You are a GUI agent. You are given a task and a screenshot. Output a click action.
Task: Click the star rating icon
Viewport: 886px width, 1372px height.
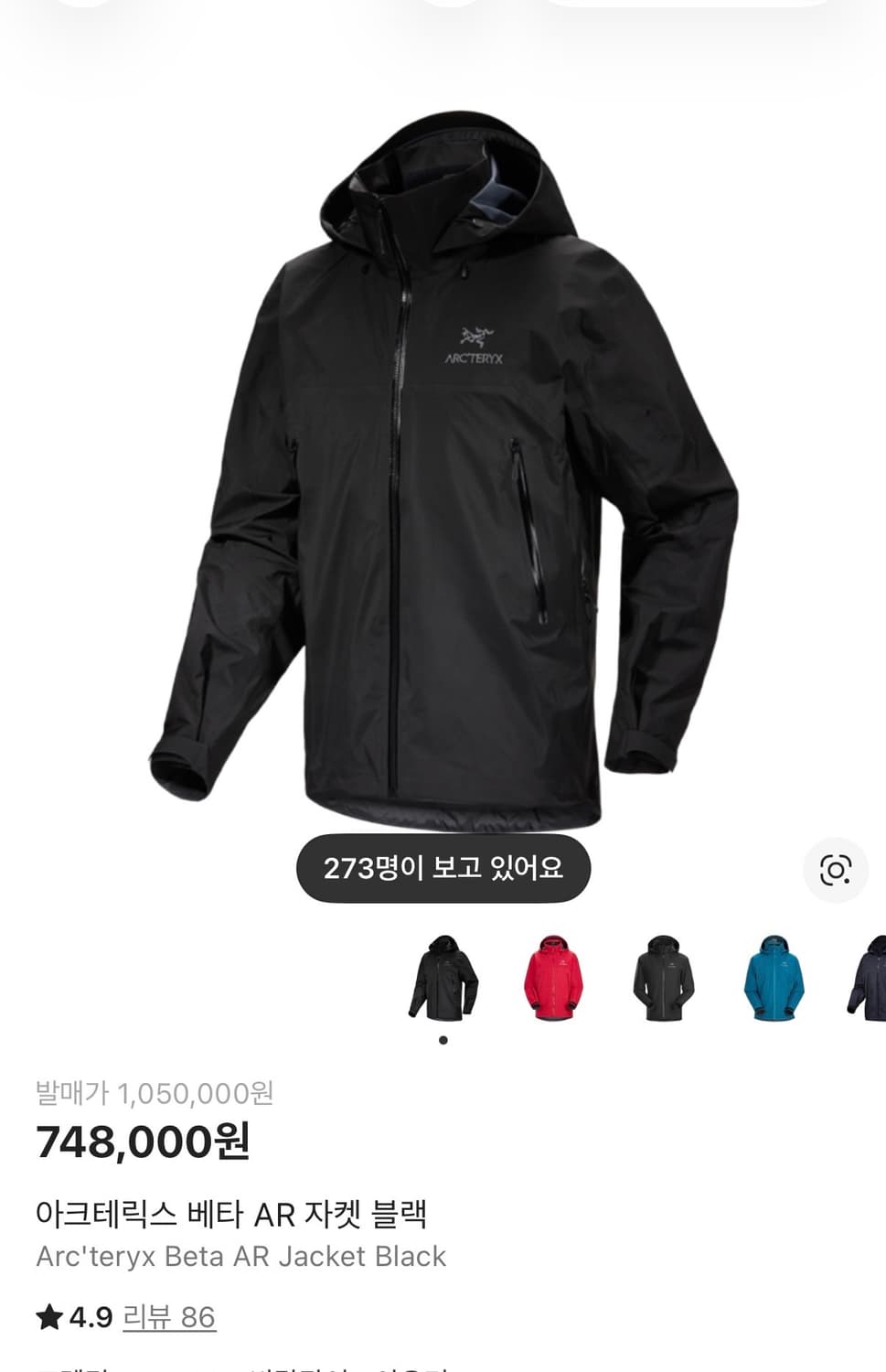(48, 1318)
